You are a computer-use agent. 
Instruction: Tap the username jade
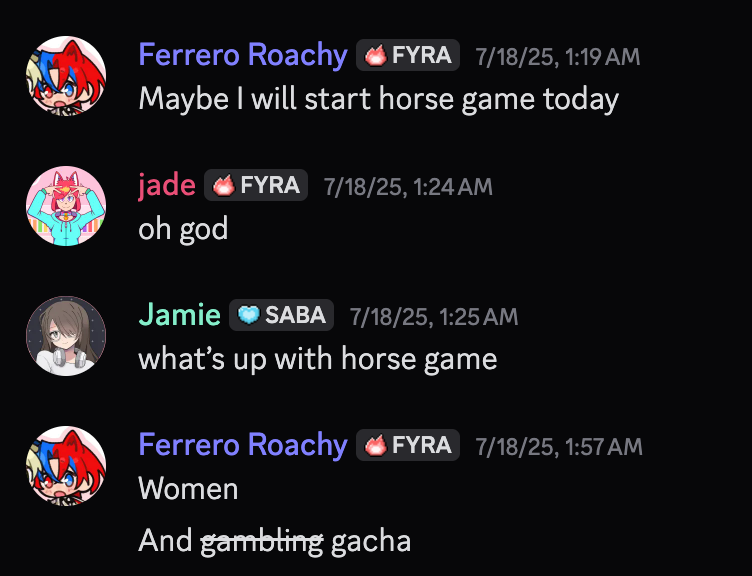166,185
